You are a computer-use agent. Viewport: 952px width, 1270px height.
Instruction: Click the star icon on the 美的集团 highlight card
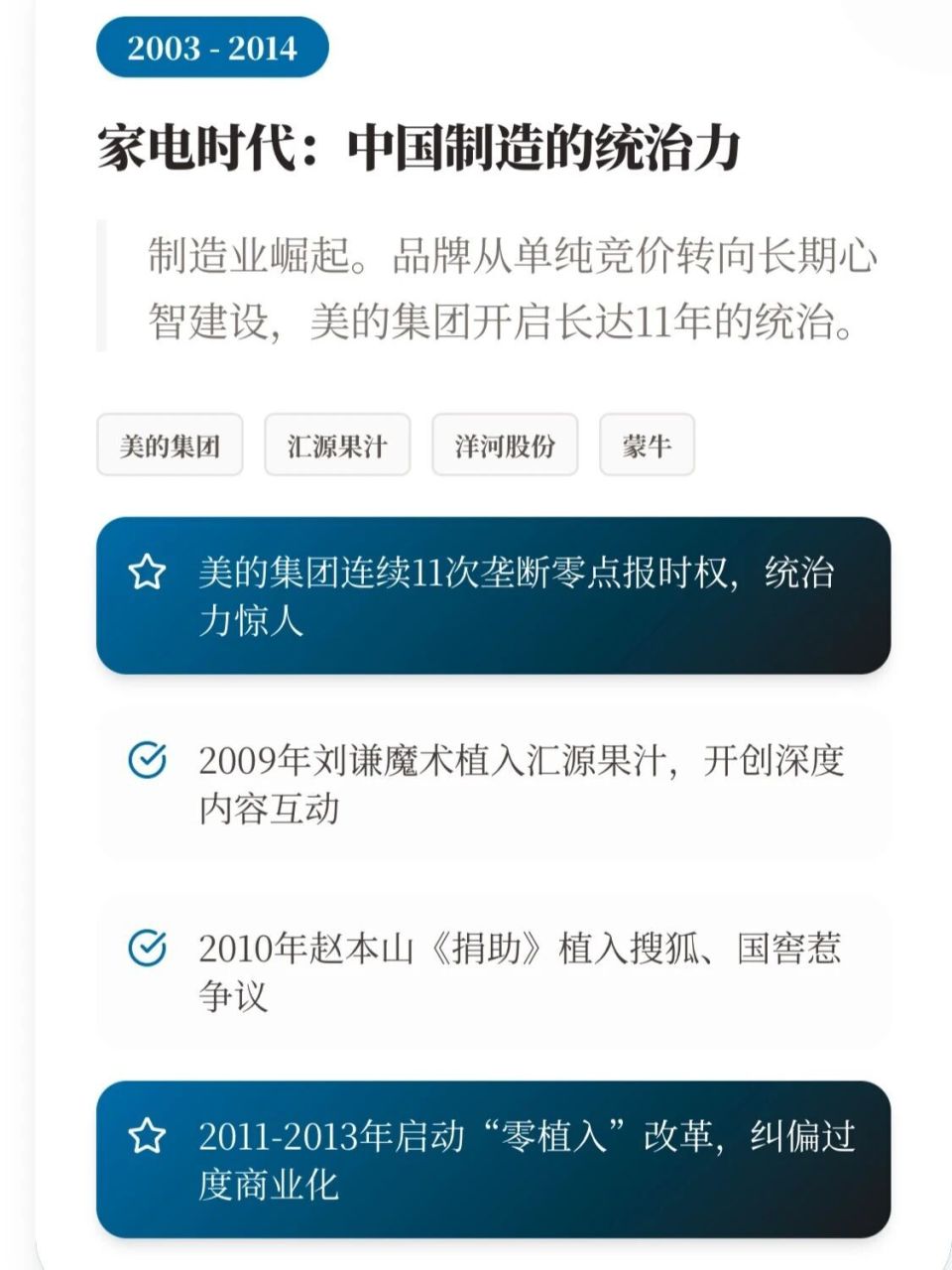click(149, 570)
